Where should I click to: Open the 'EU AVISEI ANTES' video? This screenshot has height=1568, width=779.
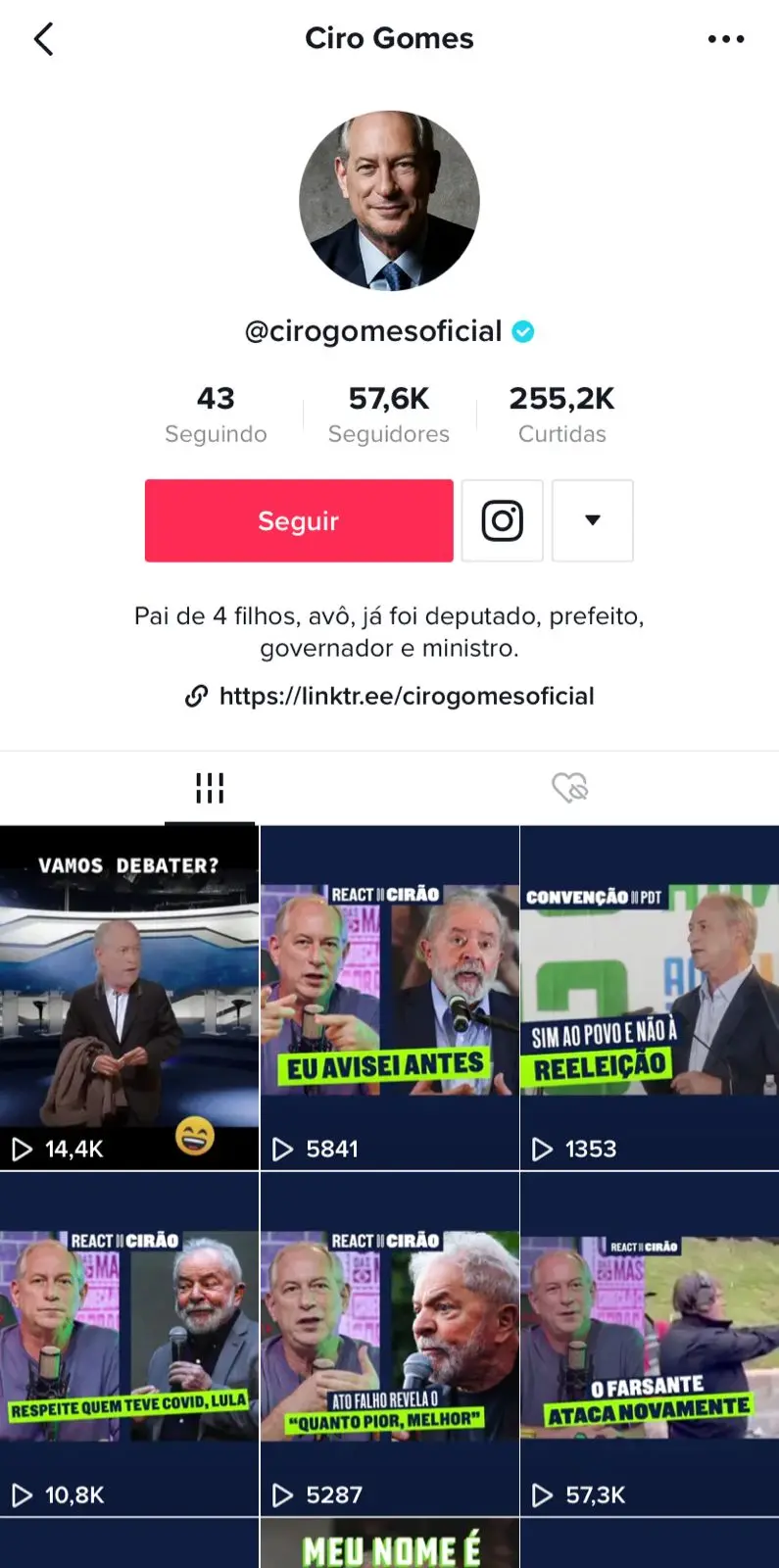coord(389,995)
